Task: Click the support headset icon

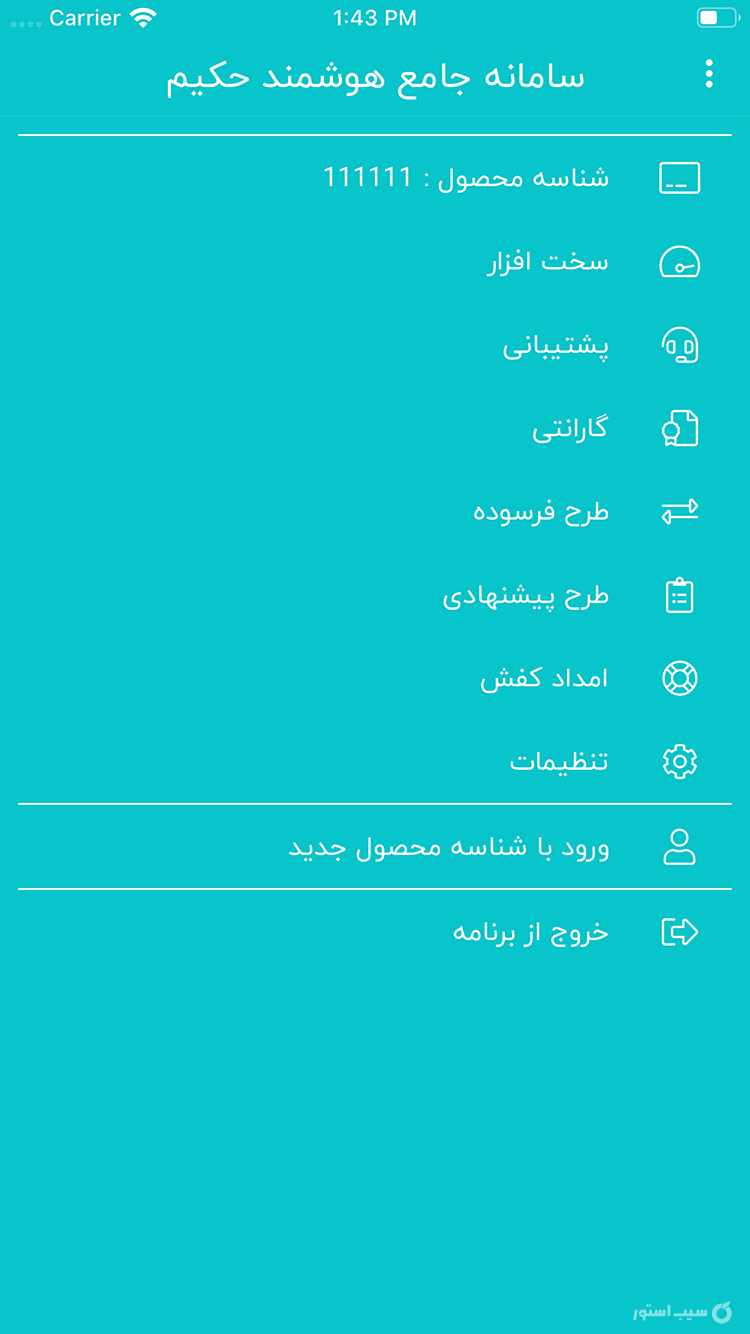Action: click(x=679, y=345)
